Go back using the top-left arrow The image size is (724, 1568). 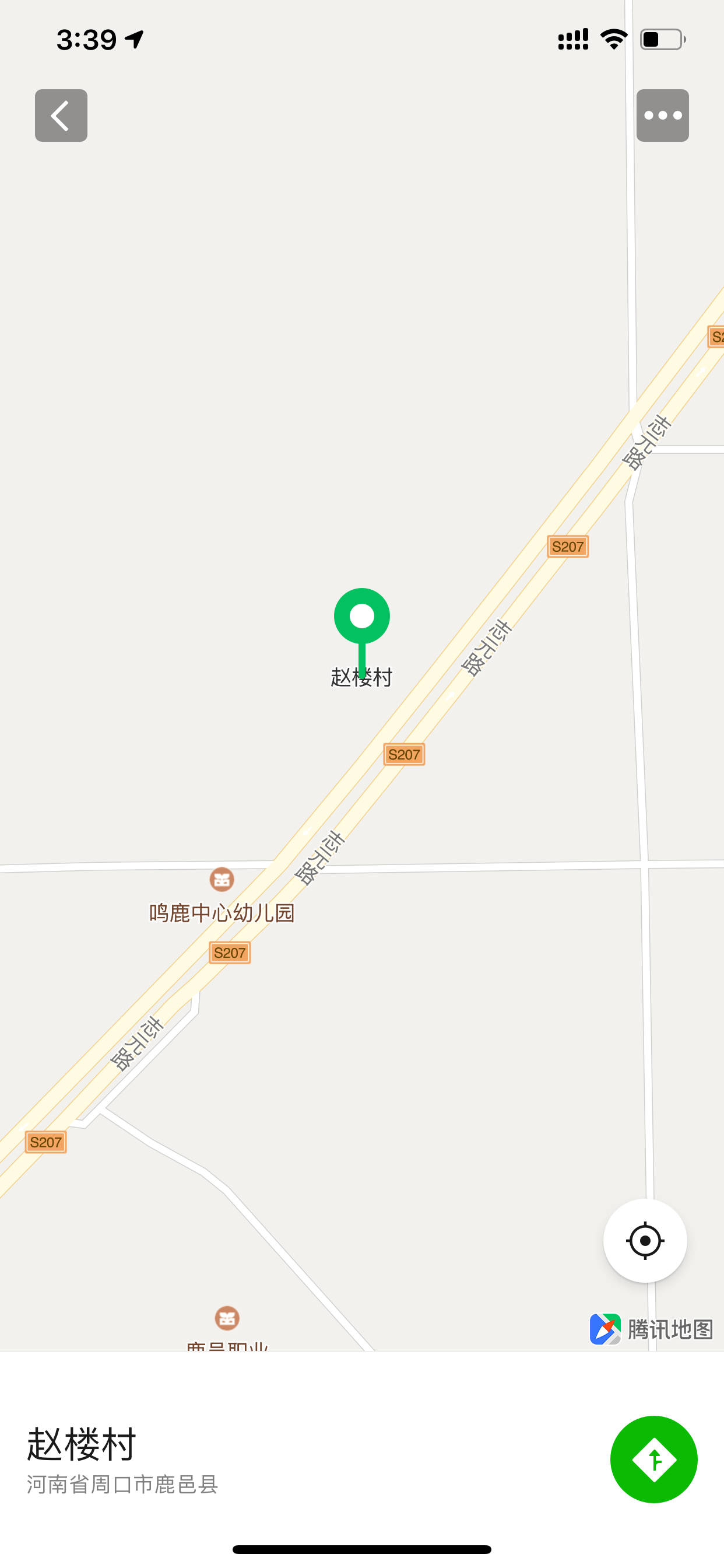(x=61, y=116)
